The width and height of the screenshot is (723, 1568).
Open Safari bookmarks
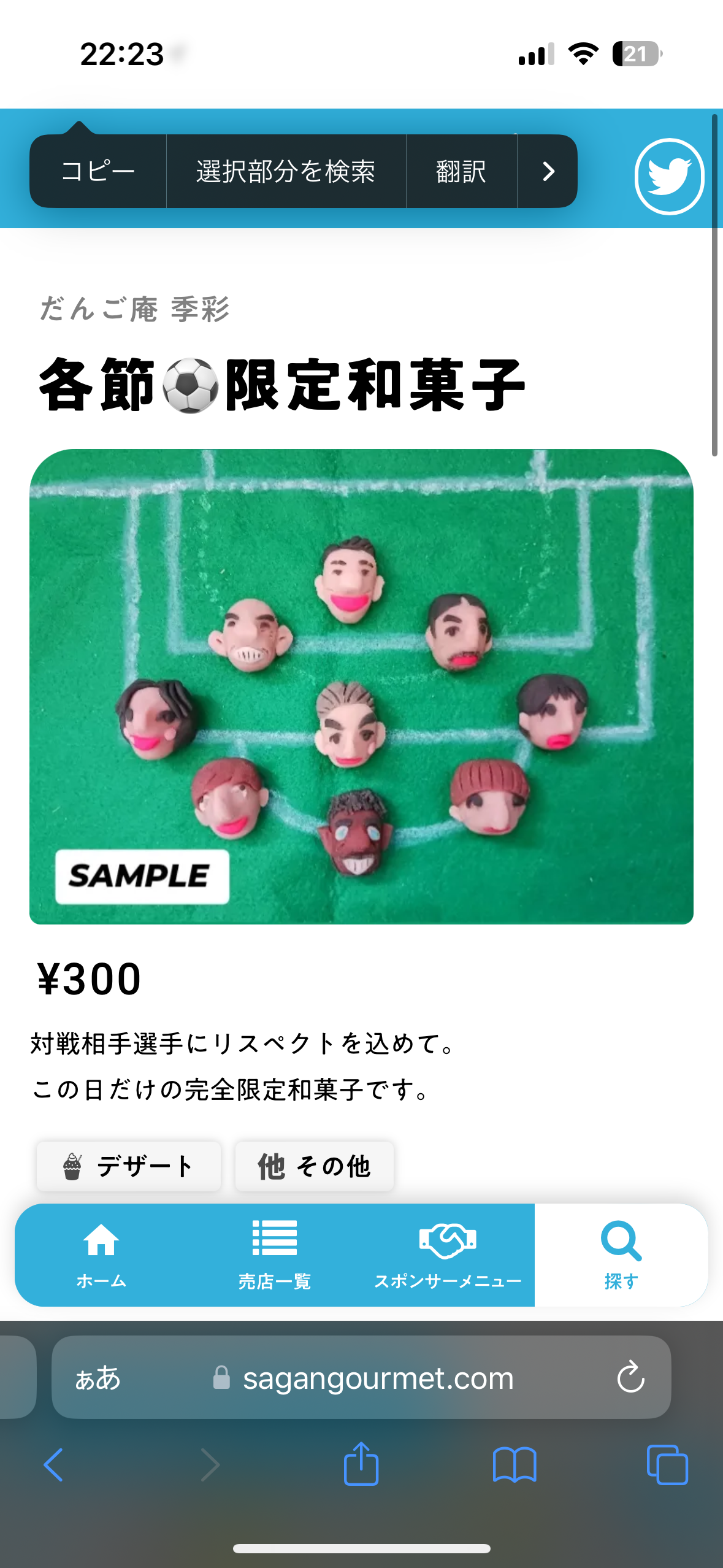(515, 1465)
